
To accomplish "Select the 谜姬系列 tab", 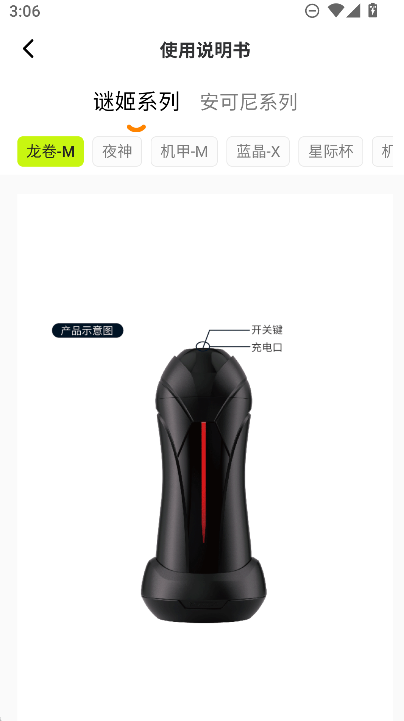I will click(137, 102).
